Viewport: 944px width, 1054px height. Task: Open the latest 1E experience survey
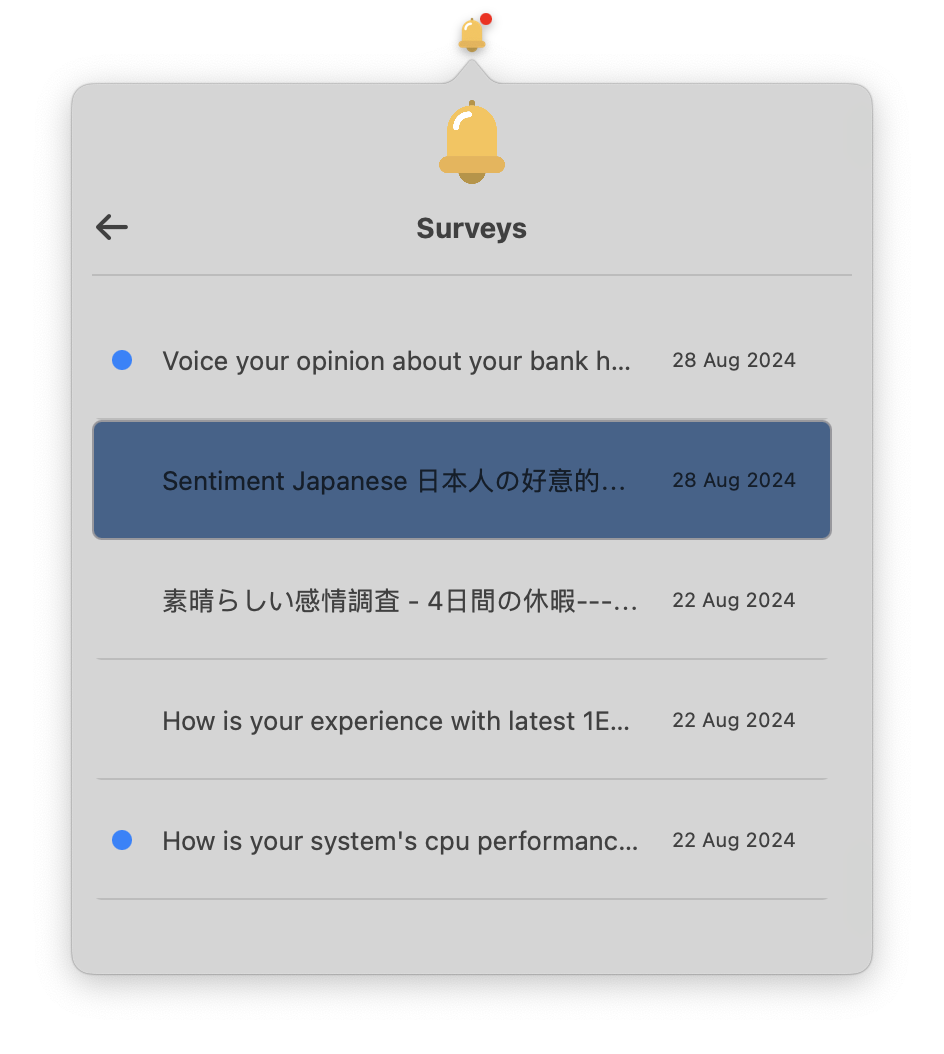396,721
